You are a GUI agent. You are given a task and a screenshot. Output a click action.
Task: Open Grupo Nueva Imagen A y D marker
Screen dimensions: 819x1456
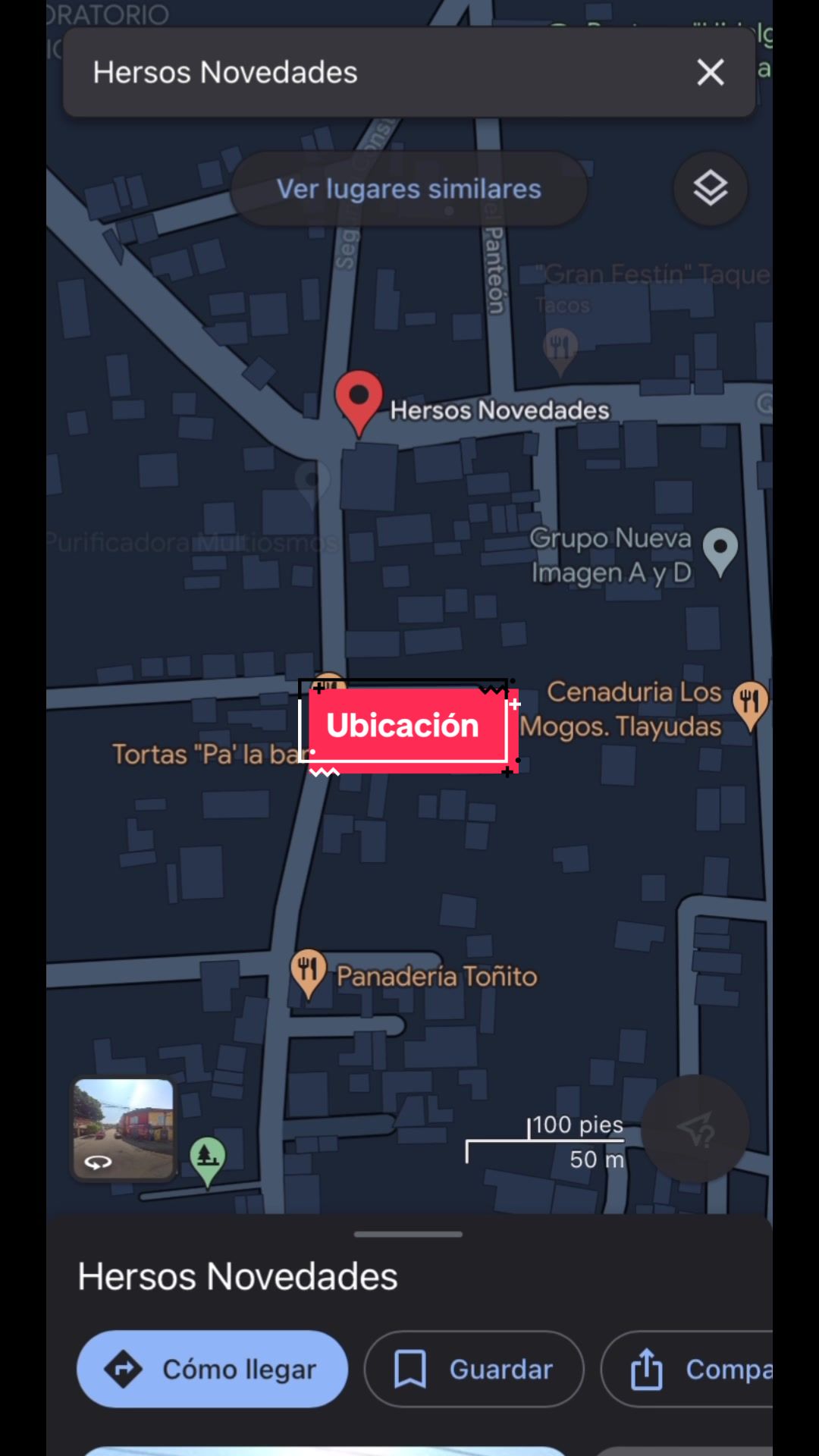coord(720,551)
